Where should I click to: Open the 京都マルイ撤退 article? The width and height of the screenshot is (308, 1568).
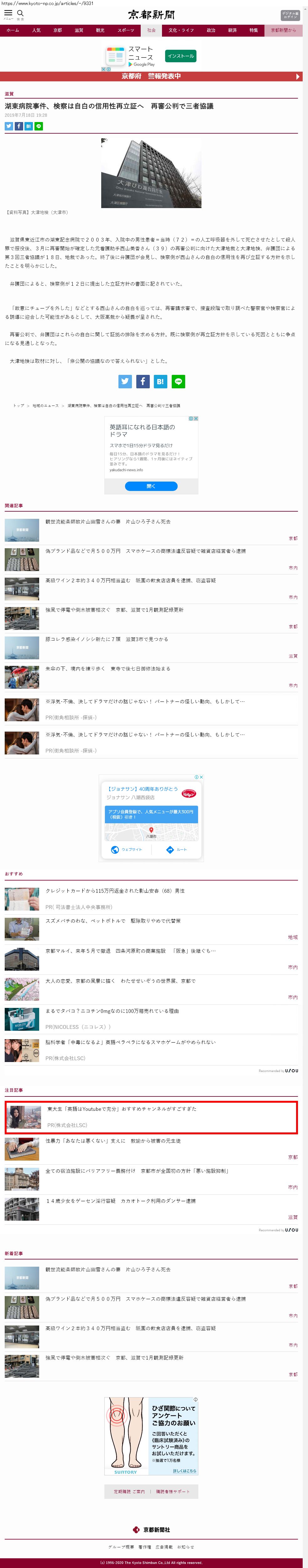click(130, 951)
